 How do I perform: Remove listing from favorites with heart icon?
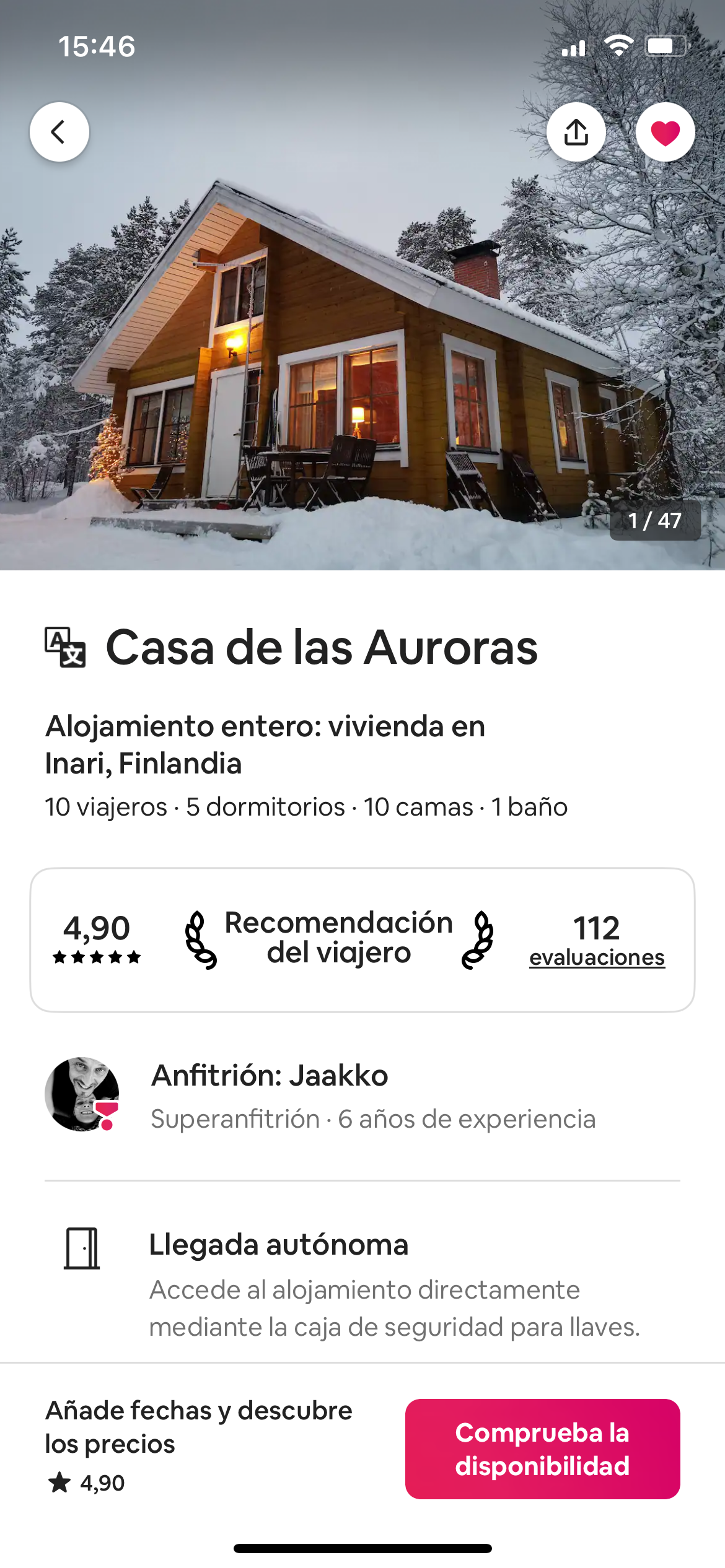click(x=665, y=132)
